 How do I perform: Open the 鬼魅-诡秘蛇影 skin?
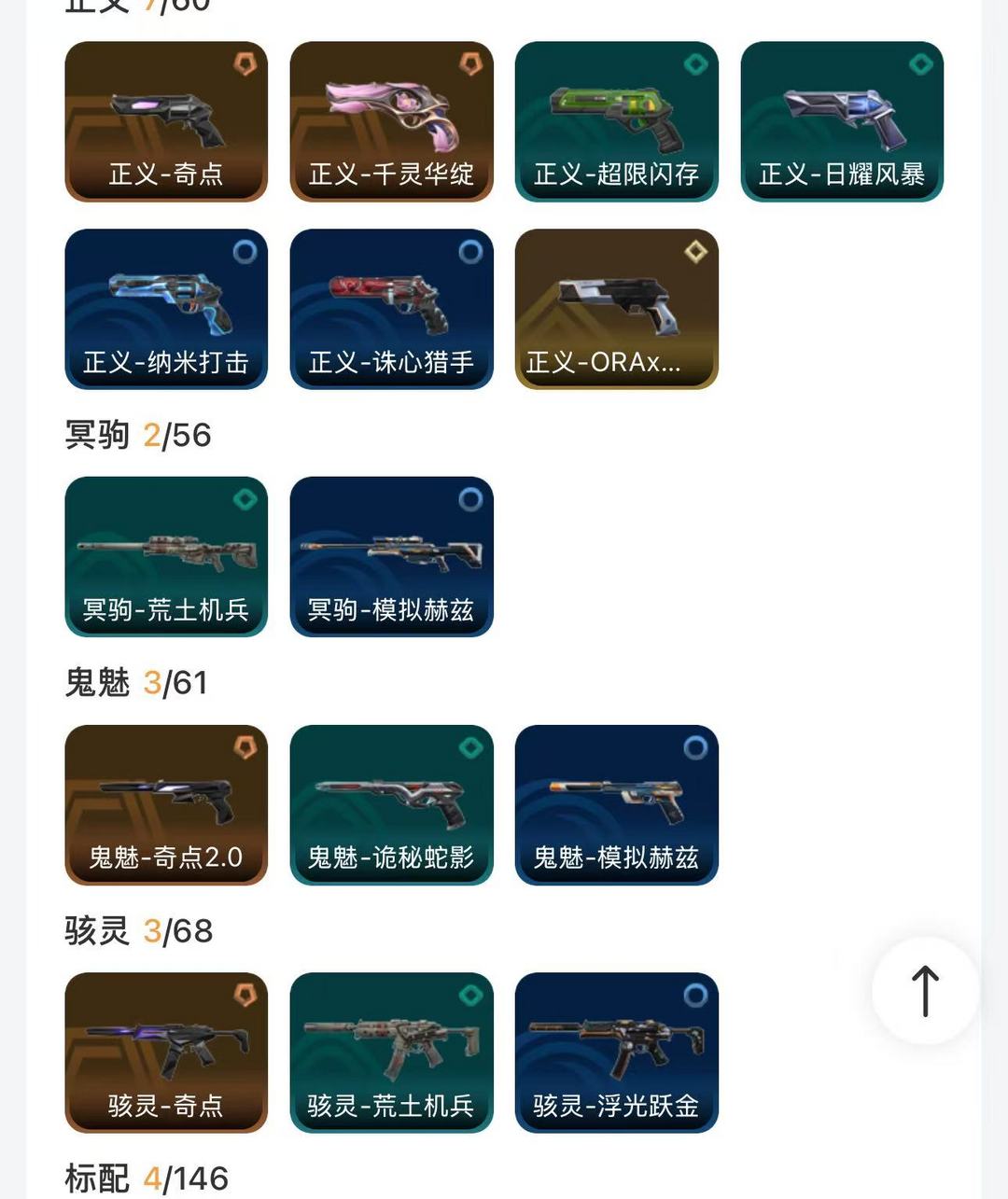391,804
